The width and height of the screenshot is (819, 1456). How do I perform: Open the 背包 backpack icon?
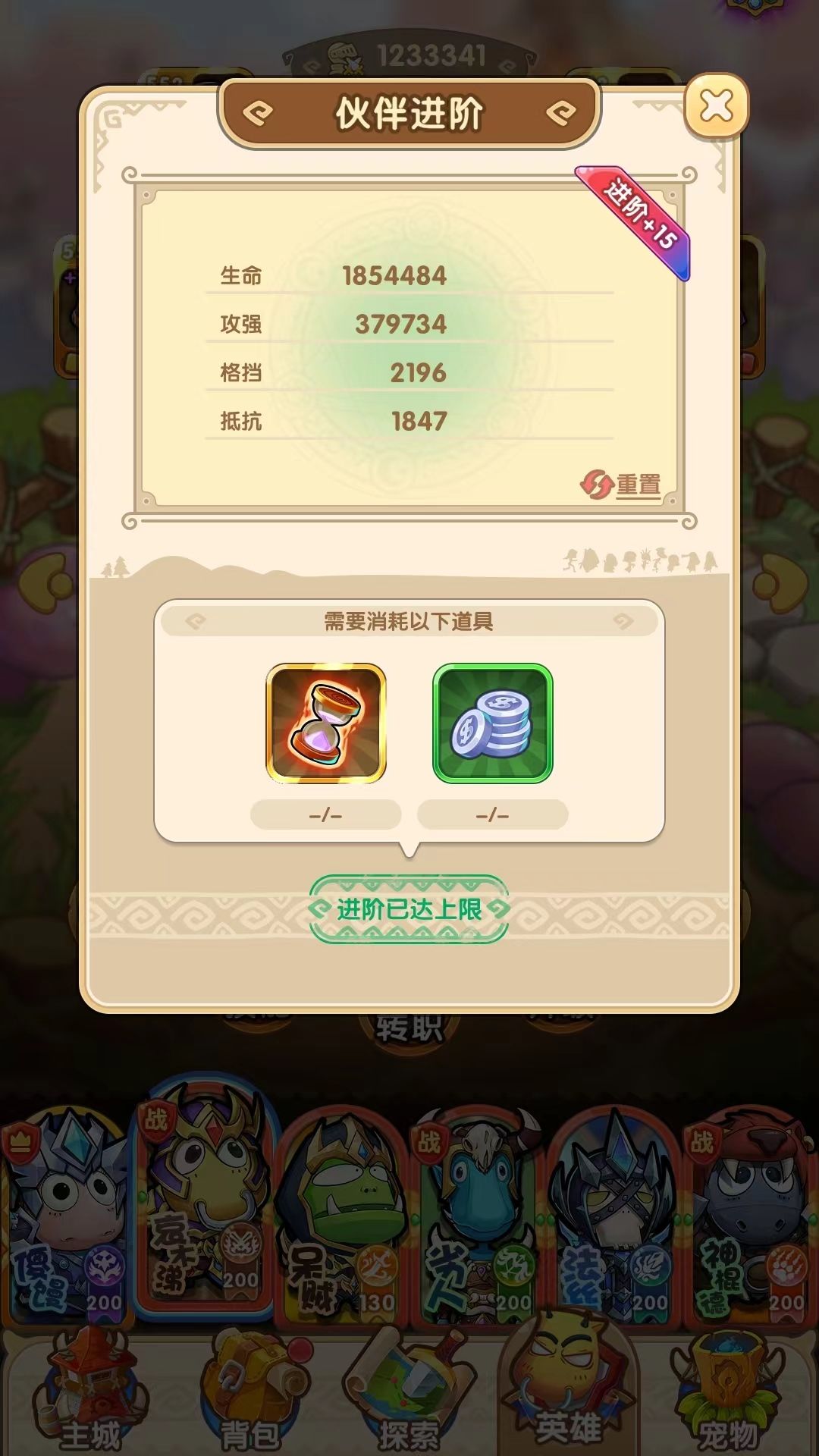(250, 1382)
